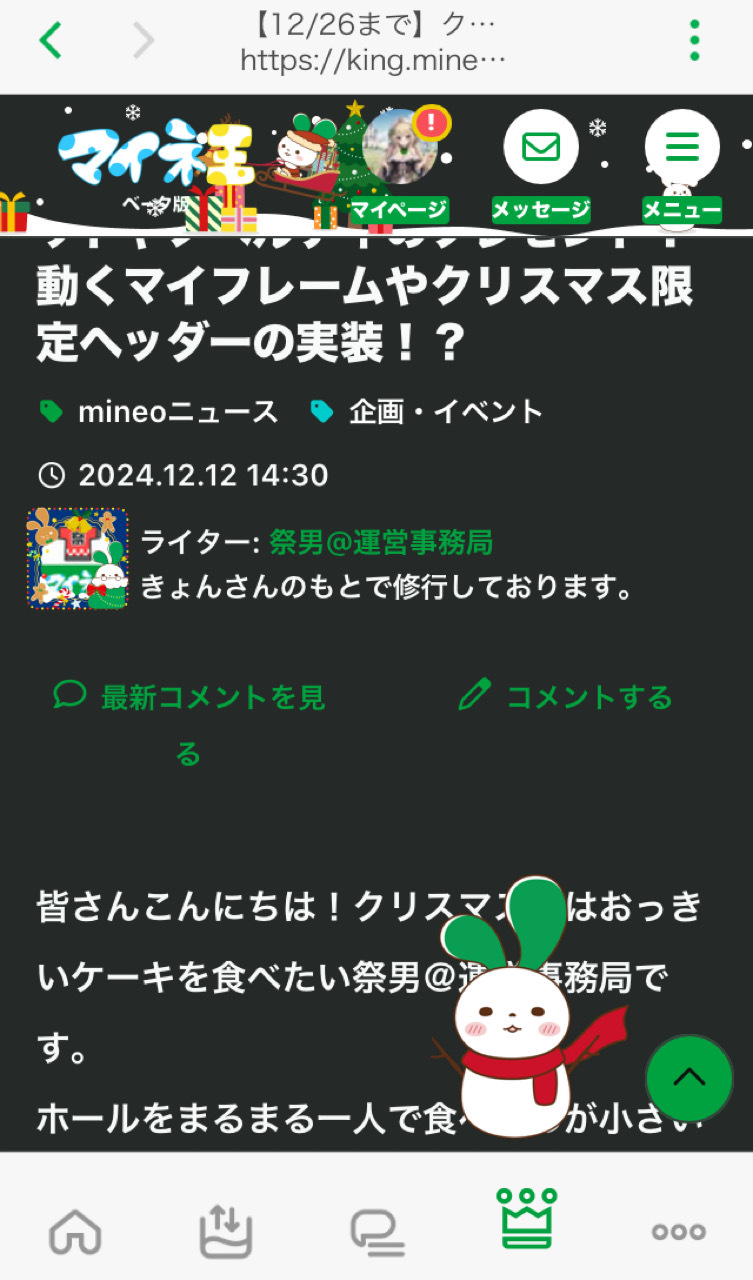The width and height of the screenshot is (753, 1280).
Task: Tap the address bar URL
Action: 372,61
